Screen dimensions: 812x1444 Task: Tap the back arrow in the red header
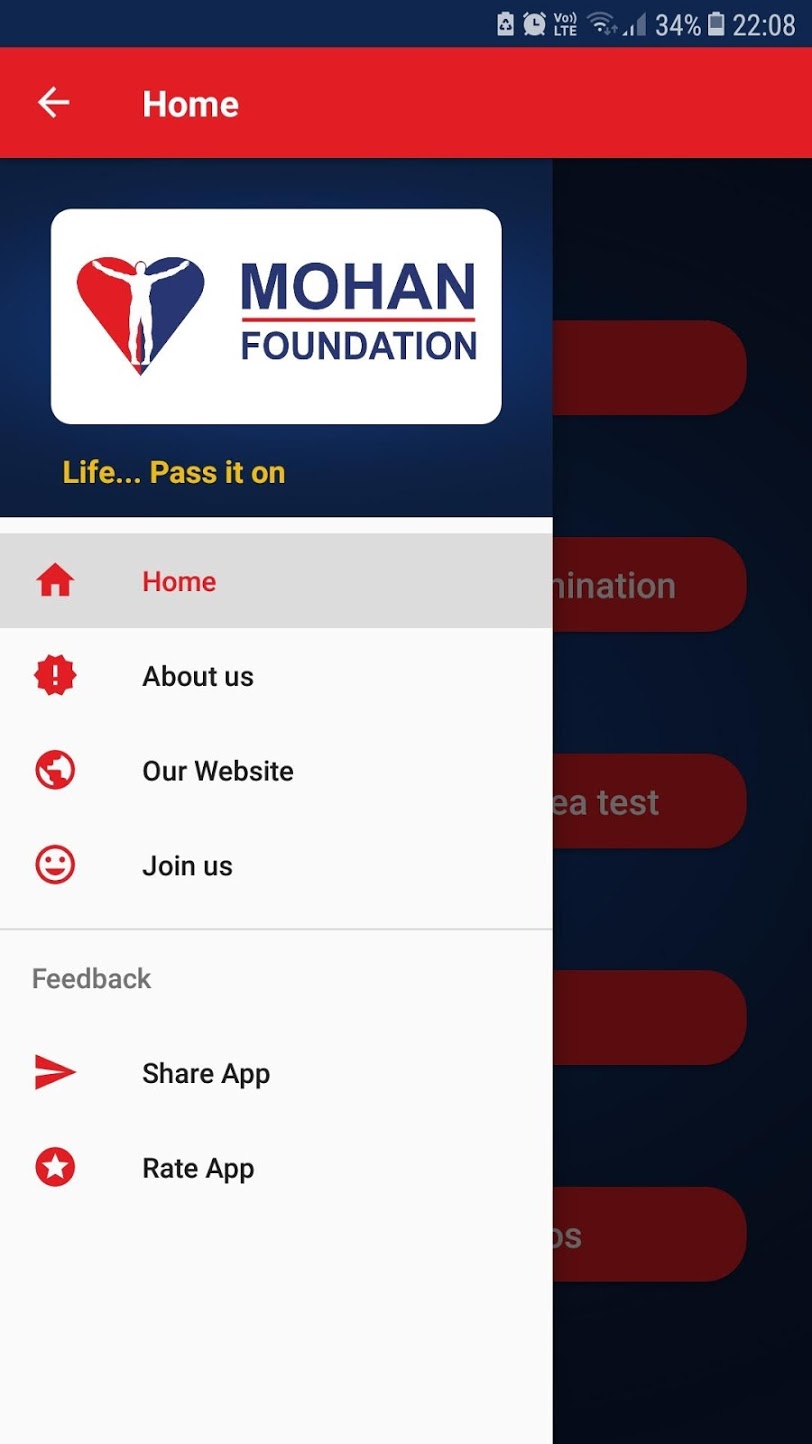tap(53, 103)
